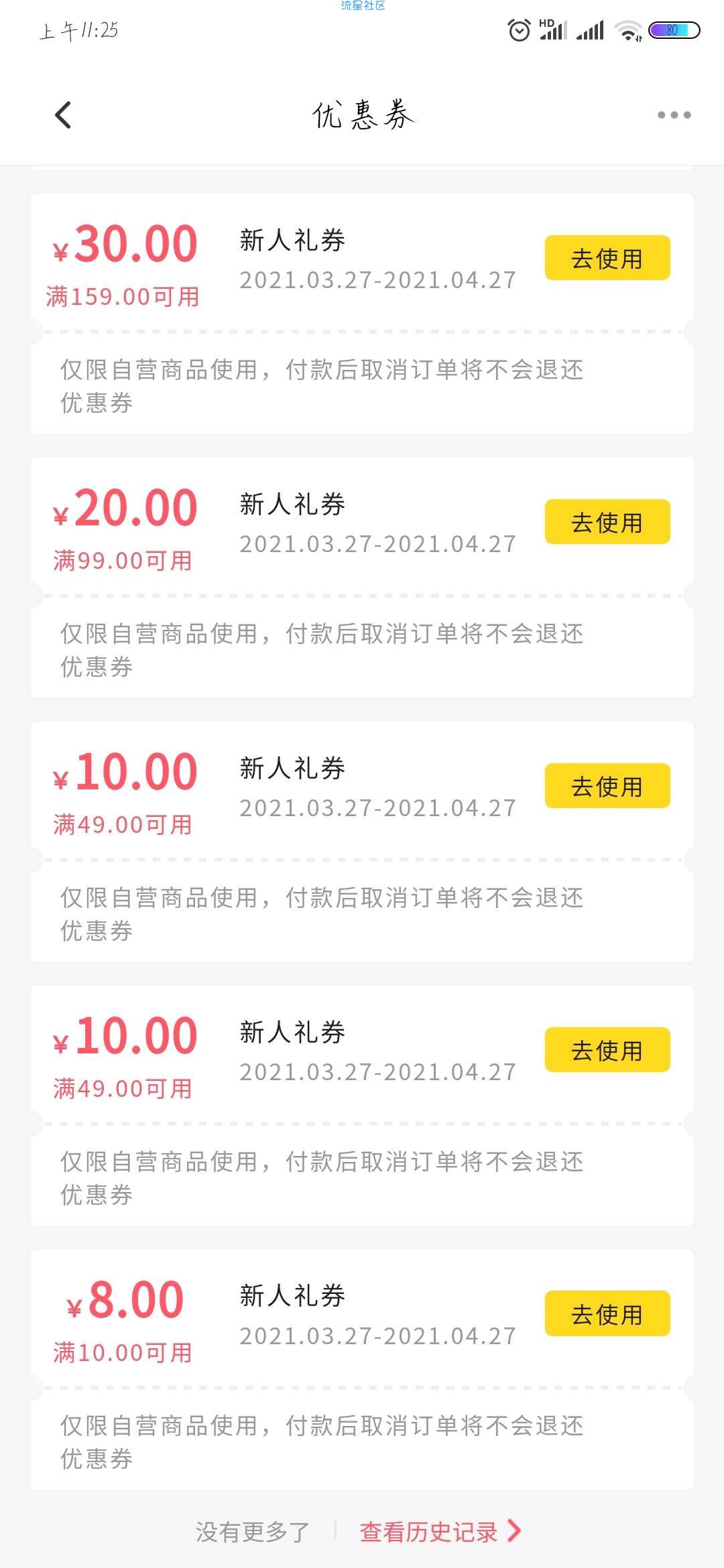
Task: Use the ¥20.00 coupon
Action: point(607,522)
